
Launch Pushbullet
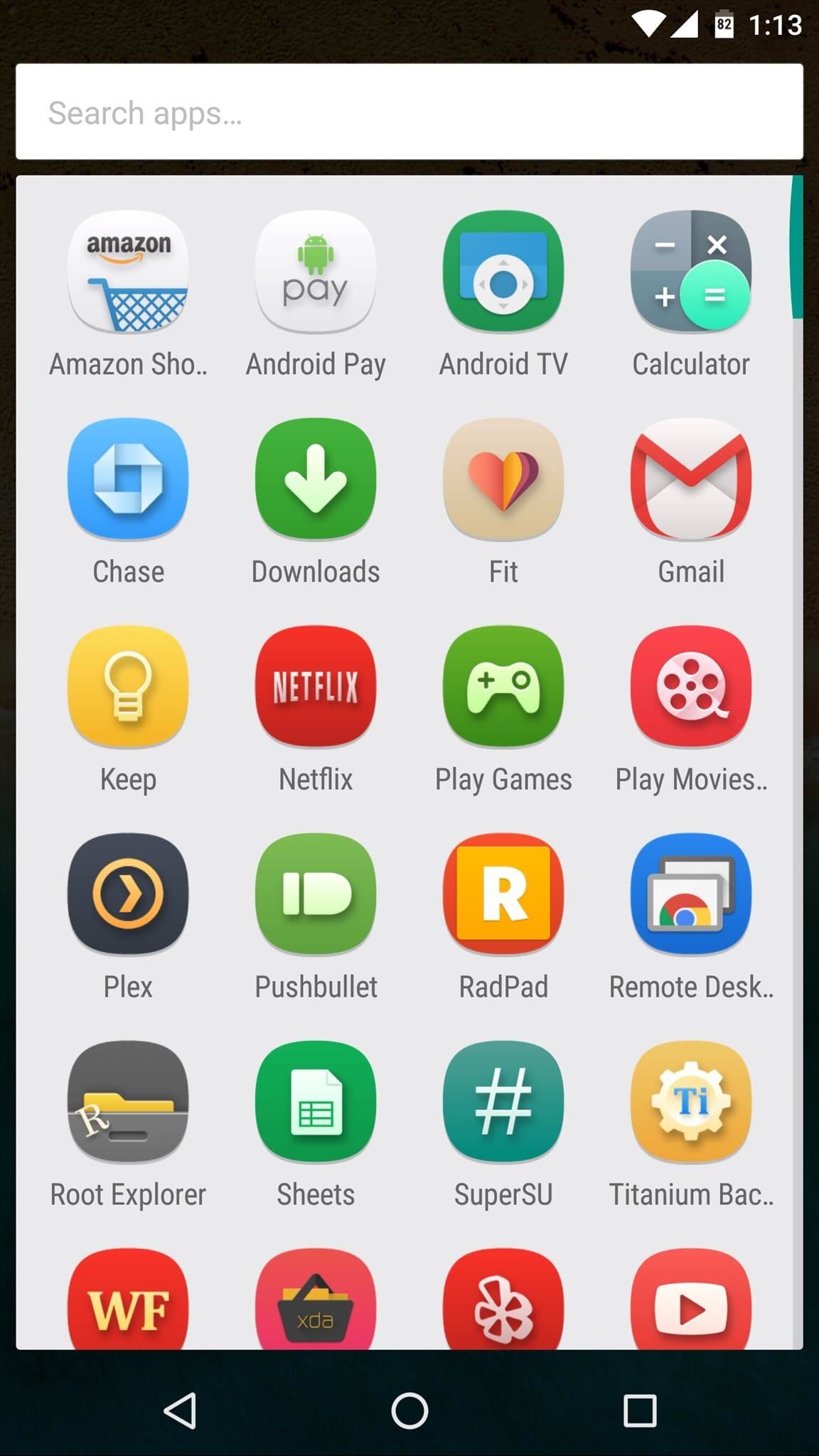coord(316,894)
